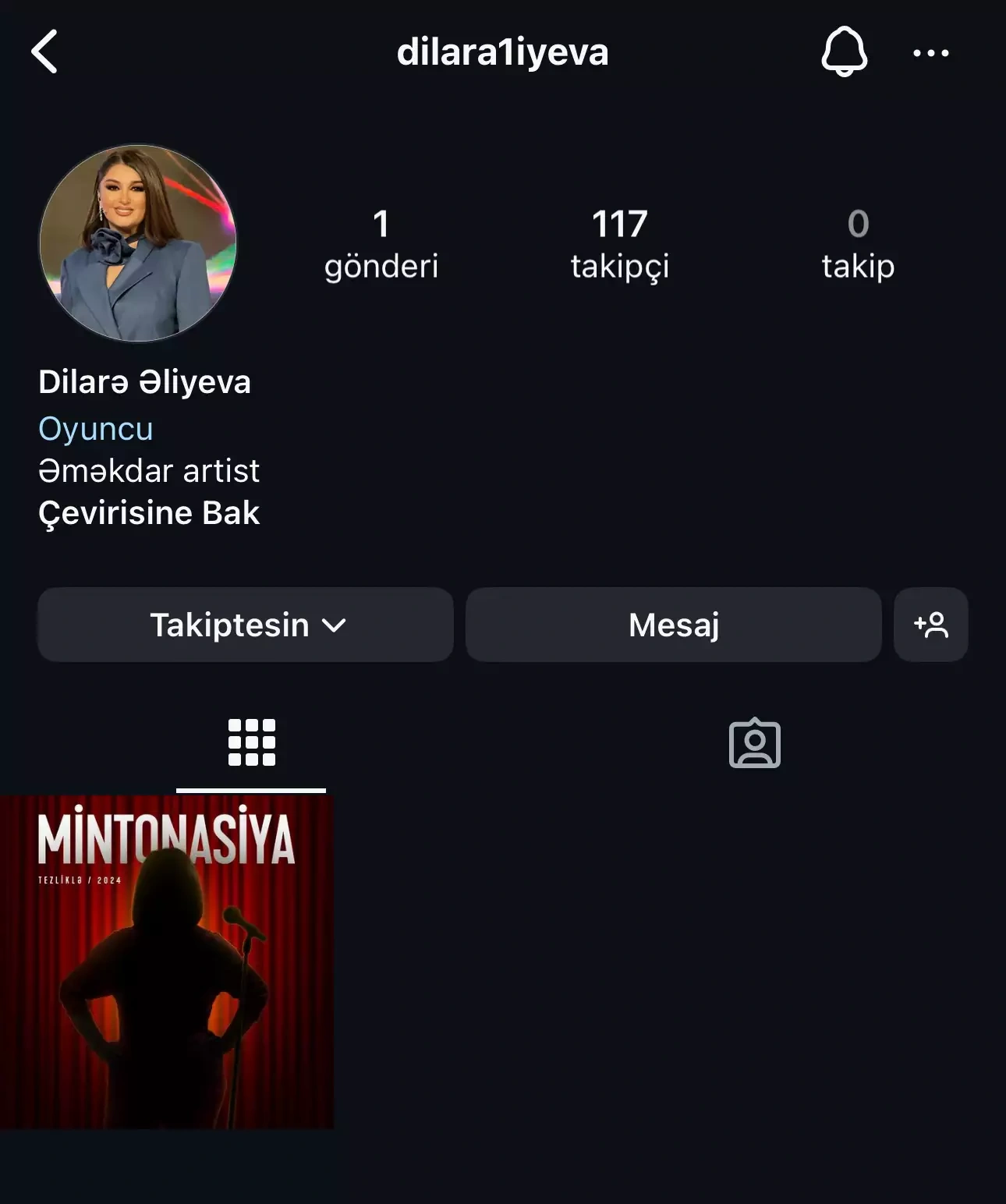View Dilarə Əliyeva's profile picture
Image resolution: width=1006 pixels, height=1204 pixels.
pos(138,243)
